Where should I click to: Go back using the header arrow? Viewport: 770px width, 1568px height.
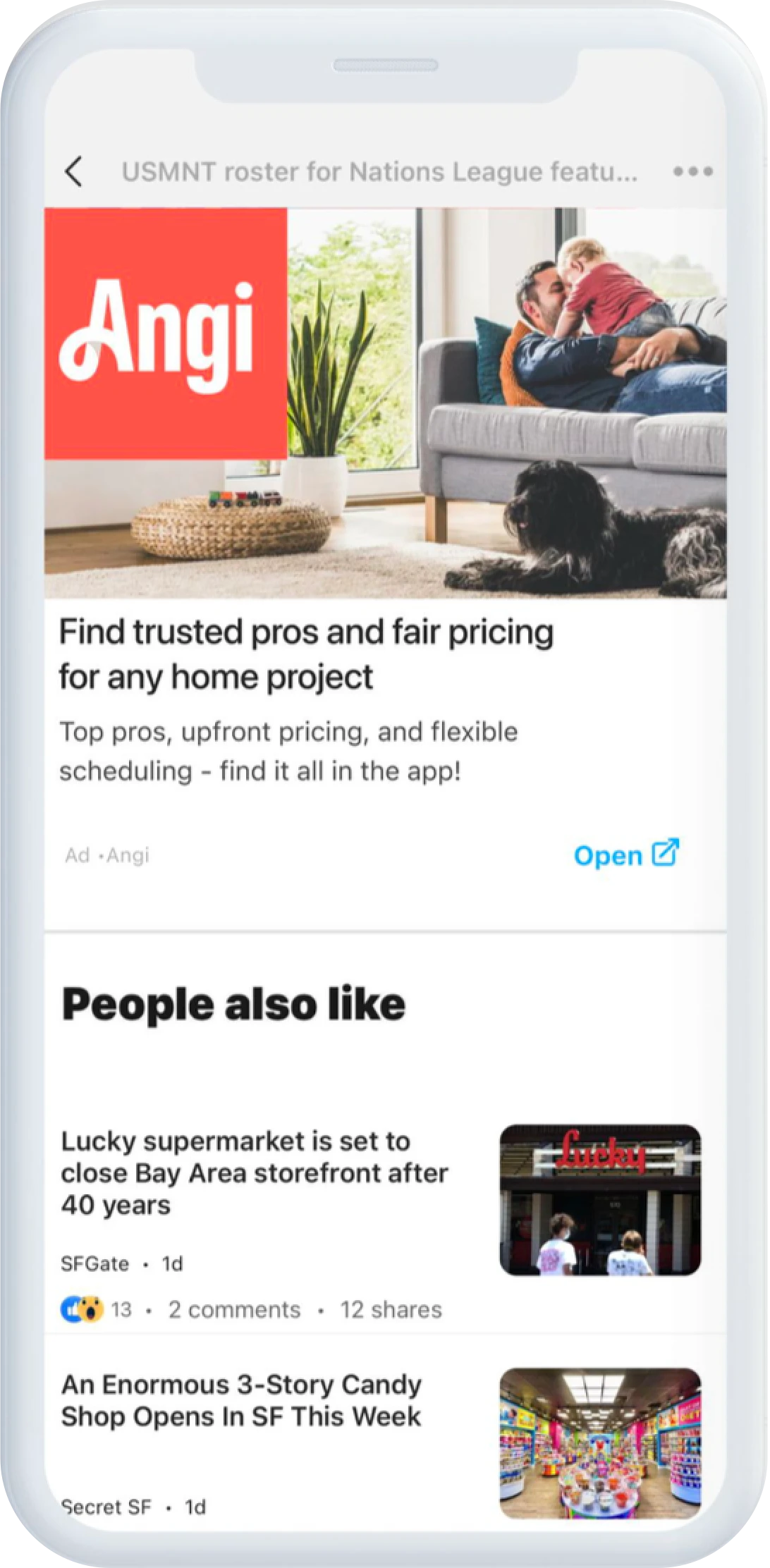click(74, 171)
